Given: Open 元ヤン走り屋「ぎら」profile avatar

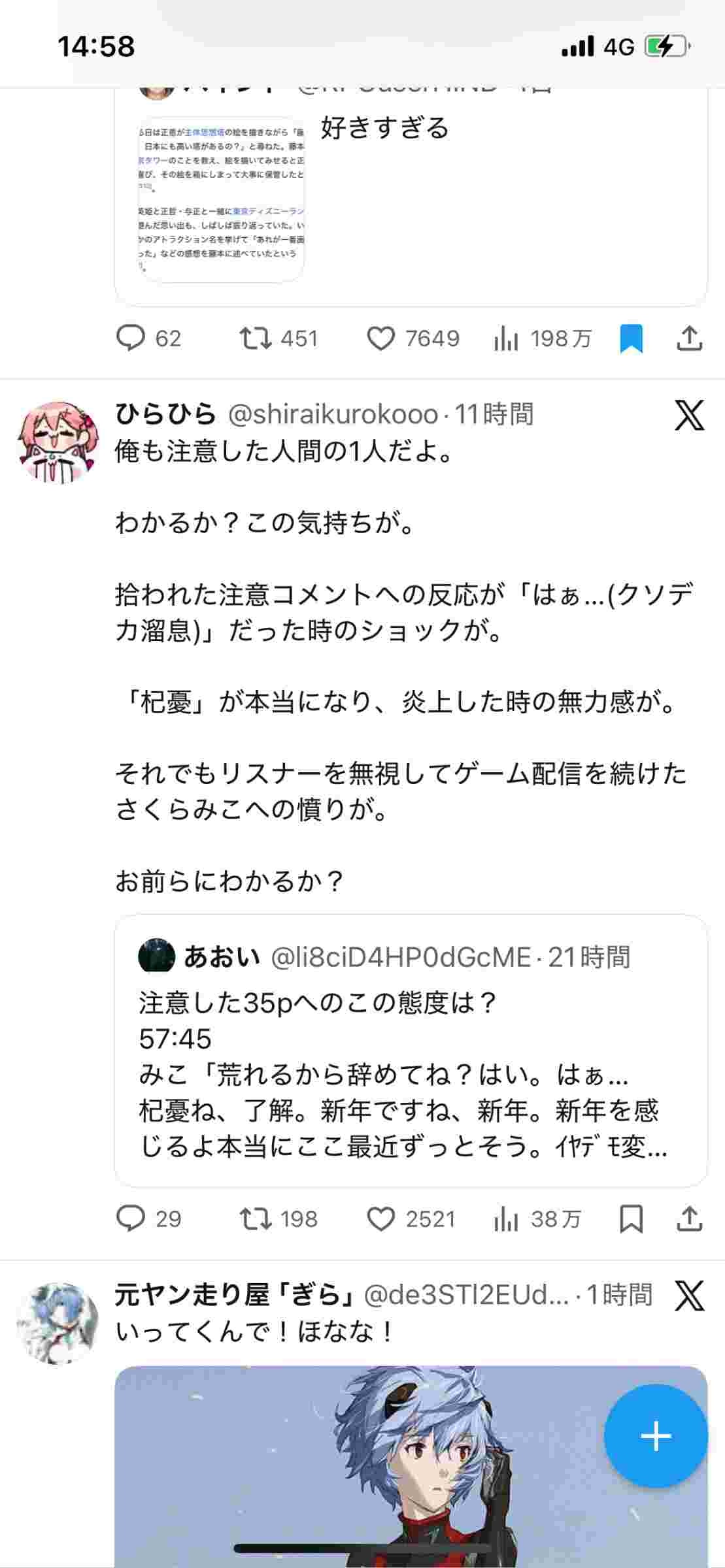Looking at the screenshot, I should 58,1323.
